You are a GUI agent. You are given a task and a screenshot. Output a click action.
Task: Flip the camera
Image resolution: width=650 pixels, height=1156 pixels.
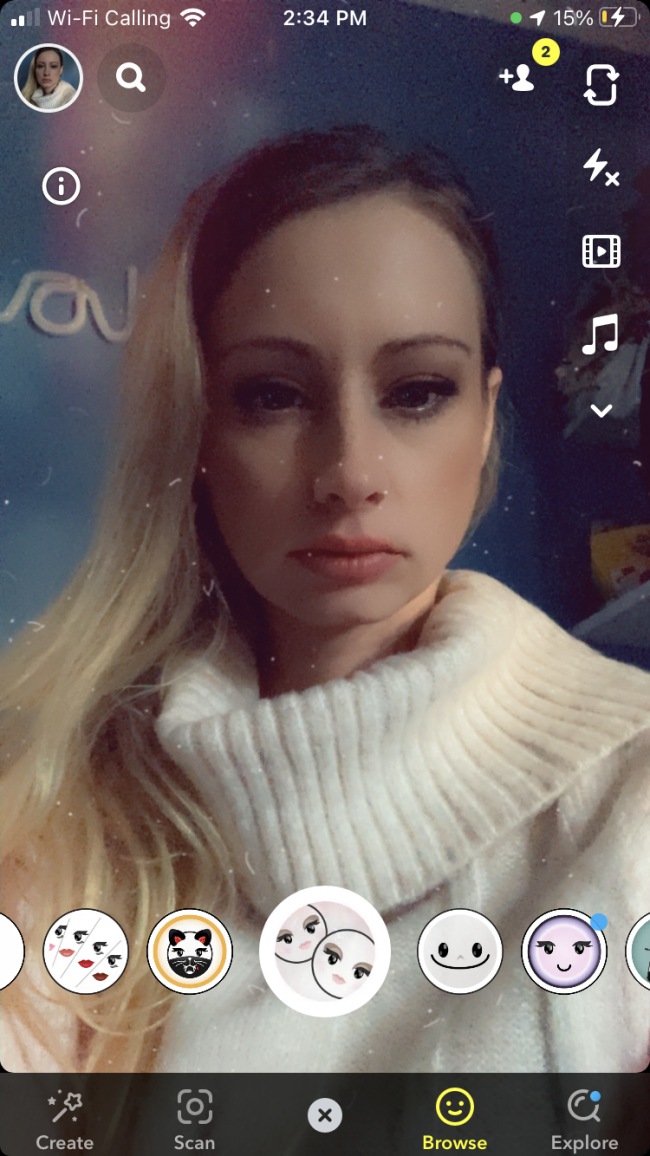(601, 85)
